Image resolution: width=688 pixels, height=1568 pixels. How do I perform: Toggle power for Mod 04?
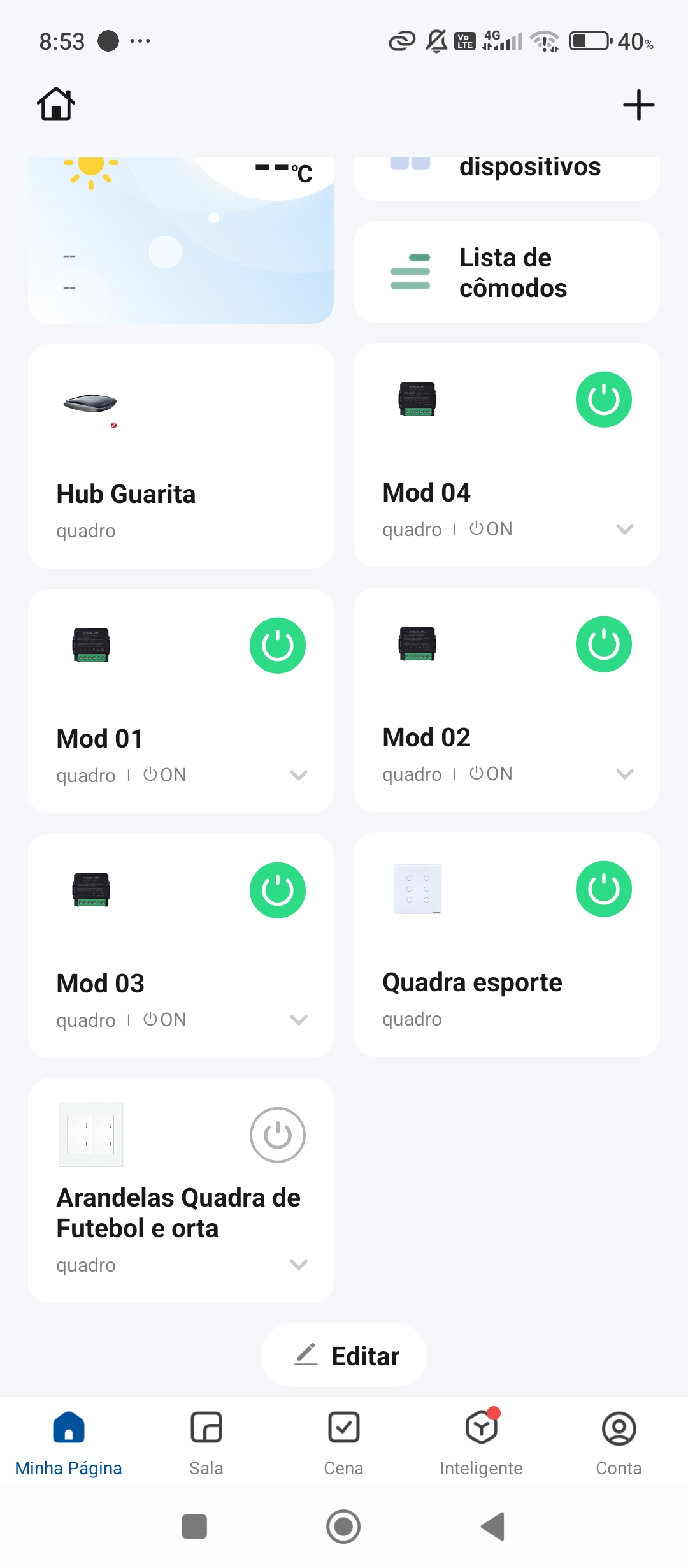pyautogui.click(x=603, y=400)
